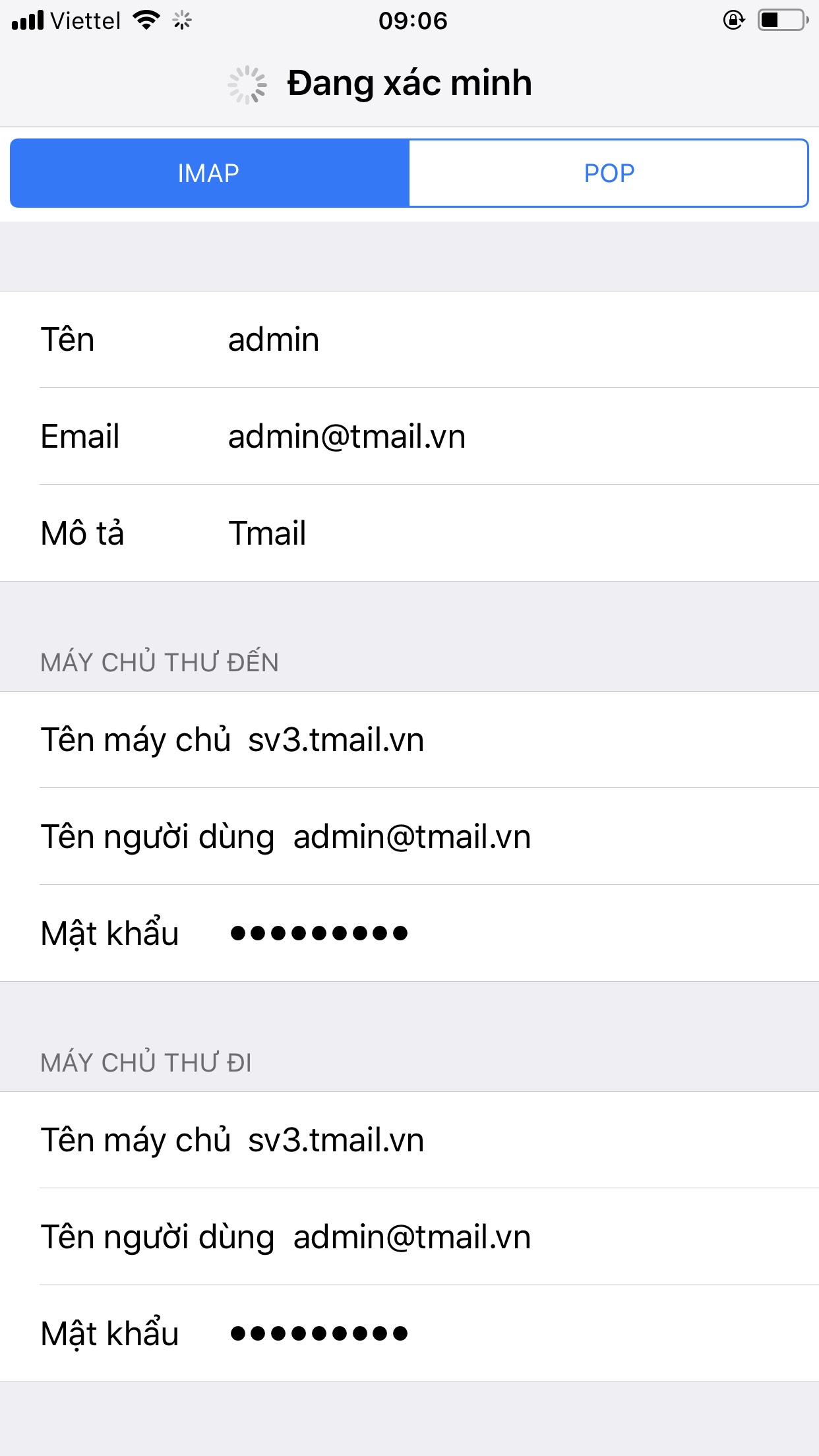Switch to the POP tab
The width and height of the screenshot is (819, 1456).
609,173
